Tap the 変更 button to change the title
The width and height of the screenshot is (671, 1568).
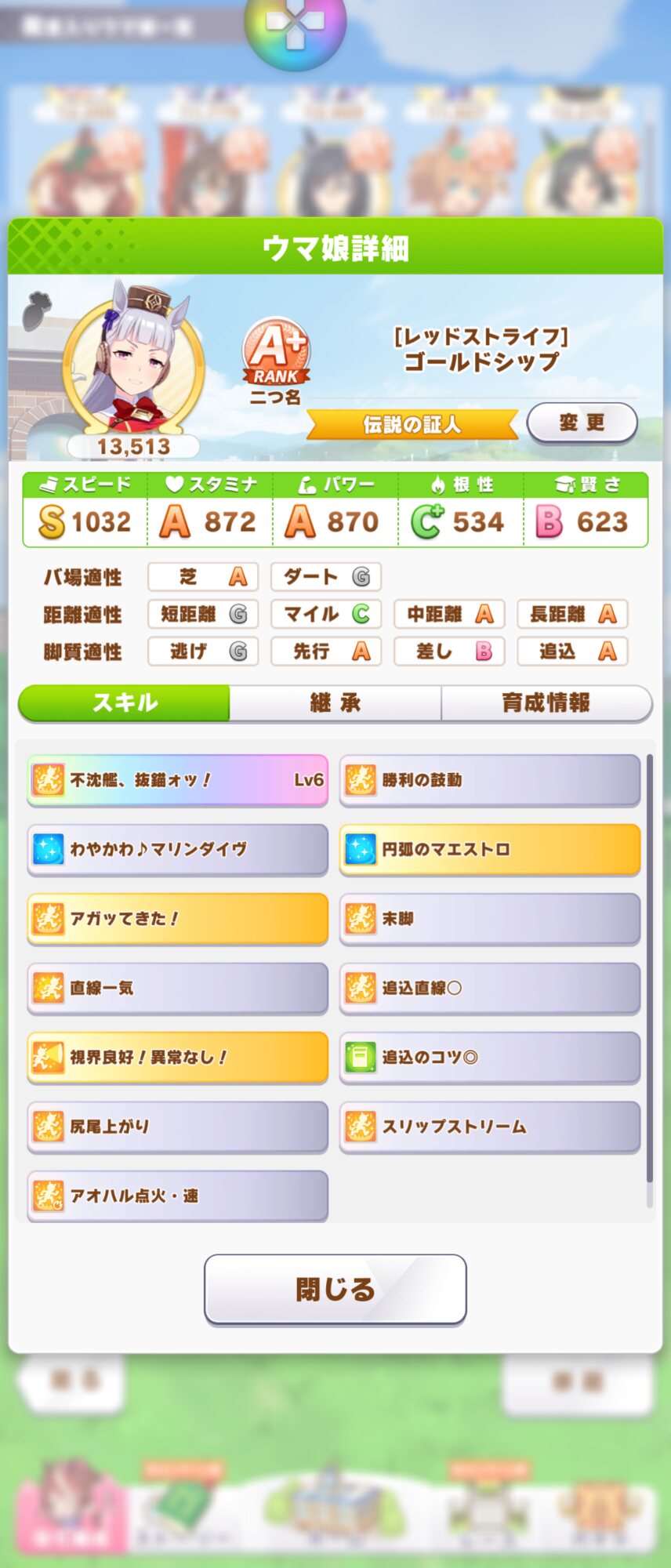pyautogui.click(x=582, y=423)
